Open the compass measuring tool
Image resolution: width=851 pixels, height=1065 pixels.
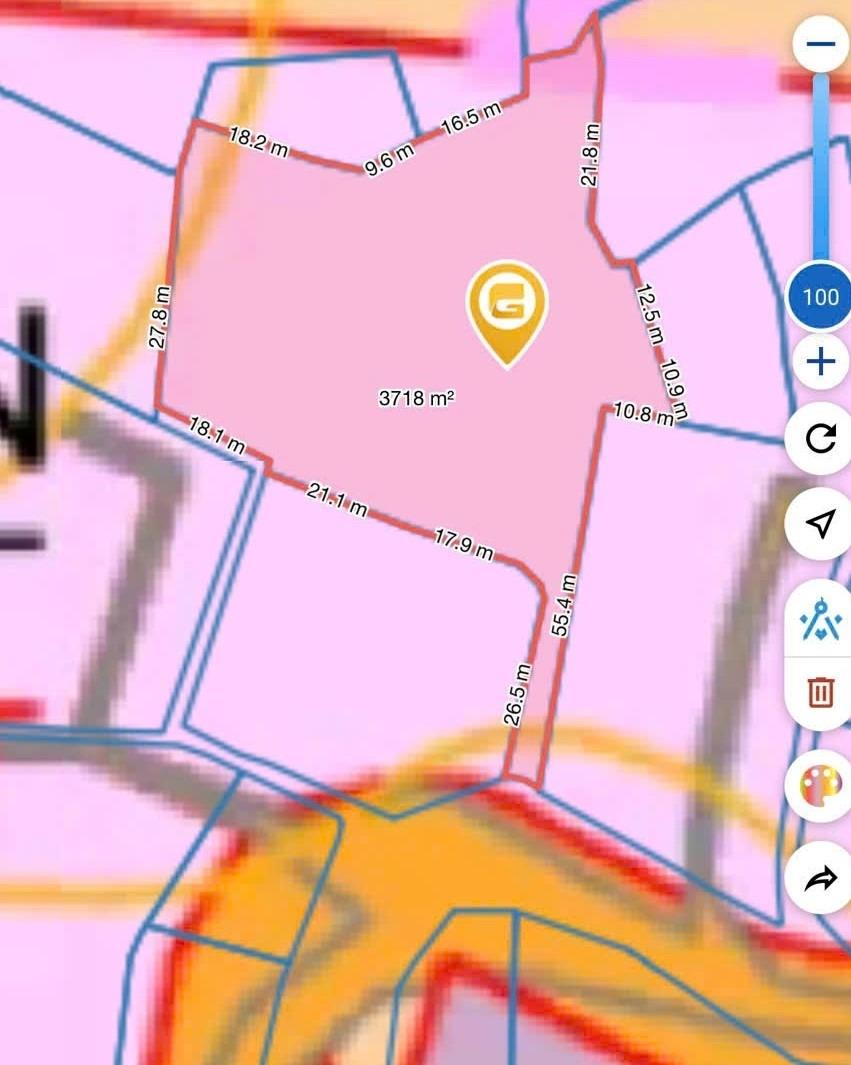click(x=820, y=618)
